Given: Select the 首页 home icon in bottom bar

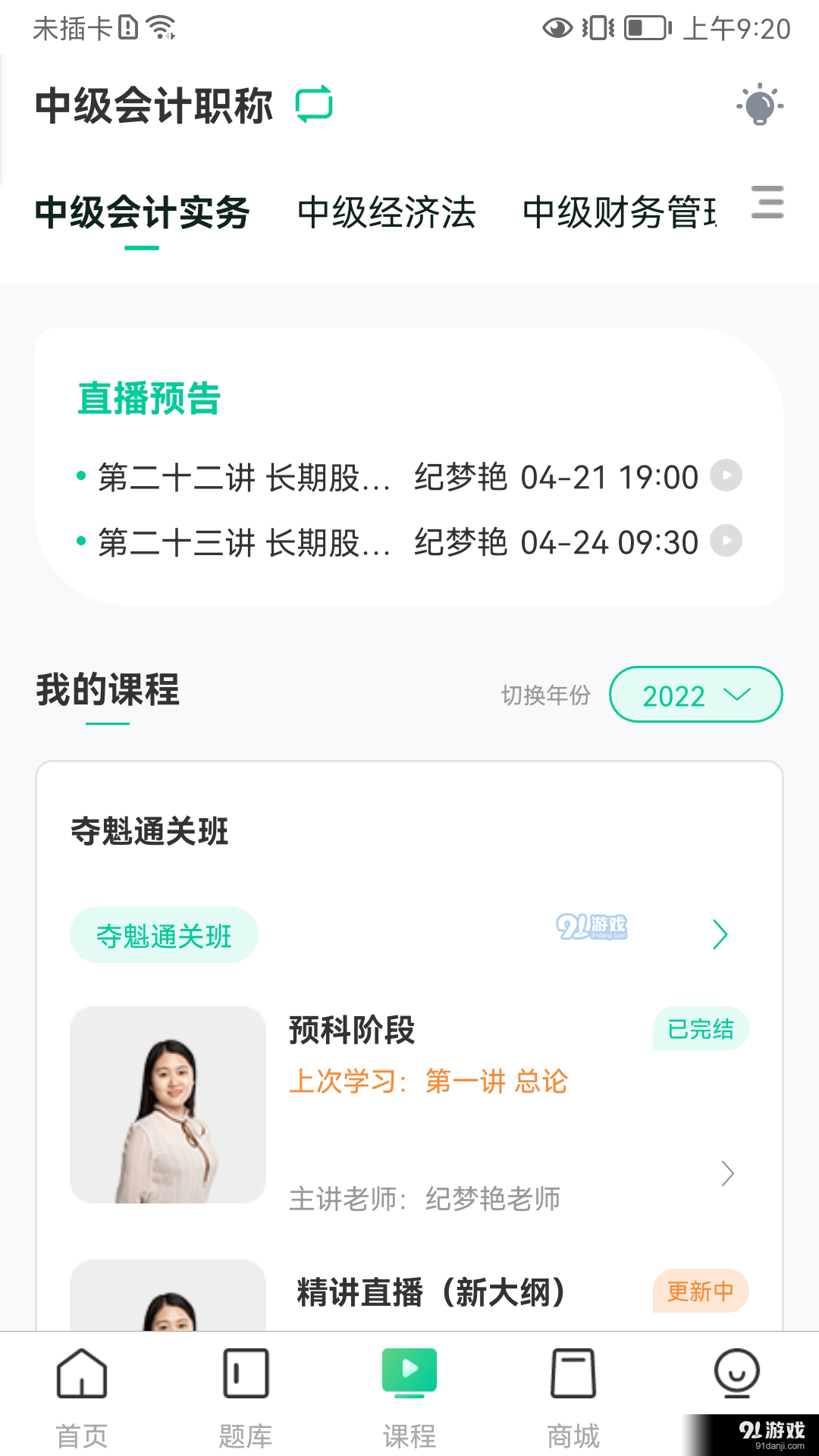Looking at the screenshot, I should point(81,1374).
